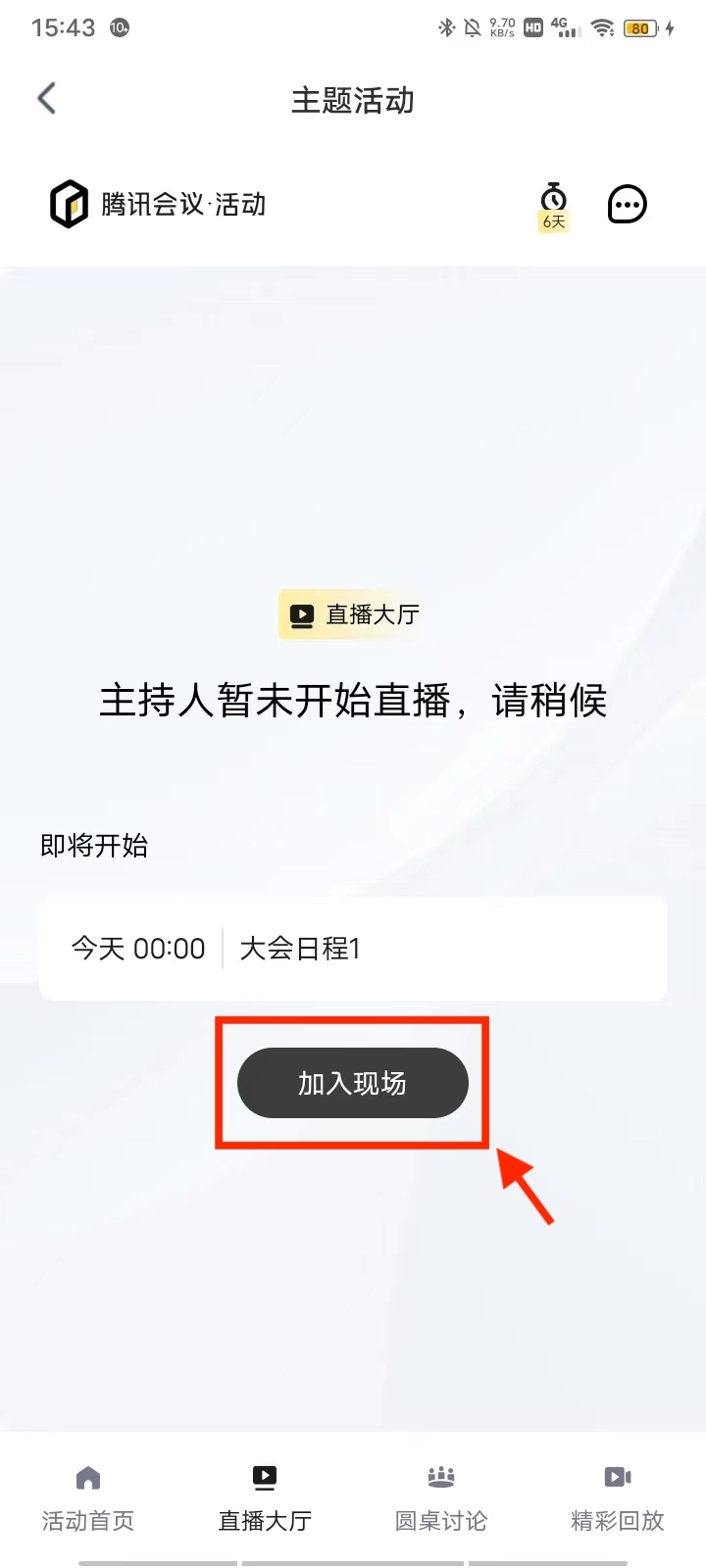706x1568 pixels.
Task: Open the chat bubble more-options icon
Action: coord(628,205)
